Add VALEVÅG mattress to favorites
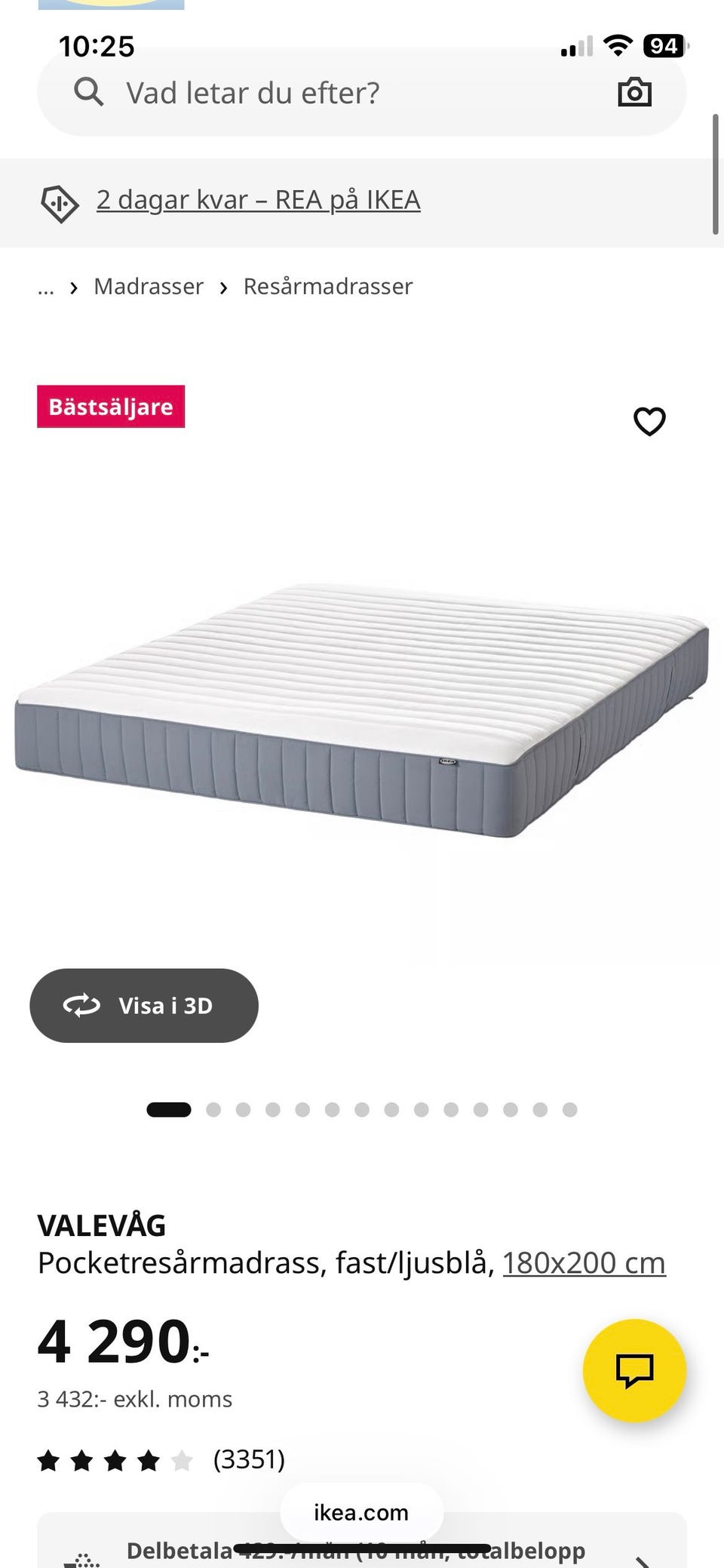The width and height of the screenshot is (724, 1568). coord(649,421)
